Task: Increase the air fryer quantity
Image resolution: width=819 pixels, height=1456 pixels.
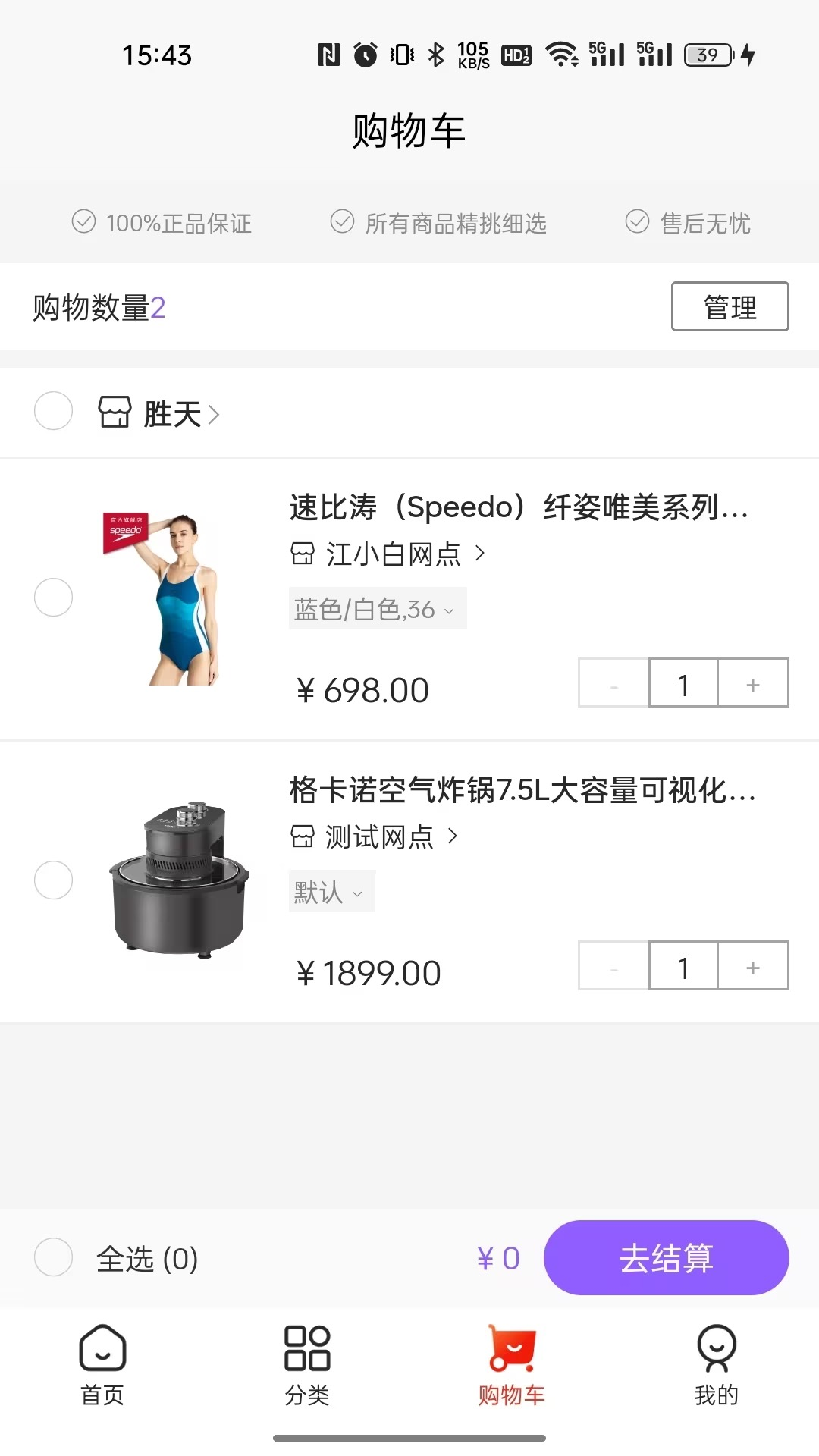Action: [752, 967]
